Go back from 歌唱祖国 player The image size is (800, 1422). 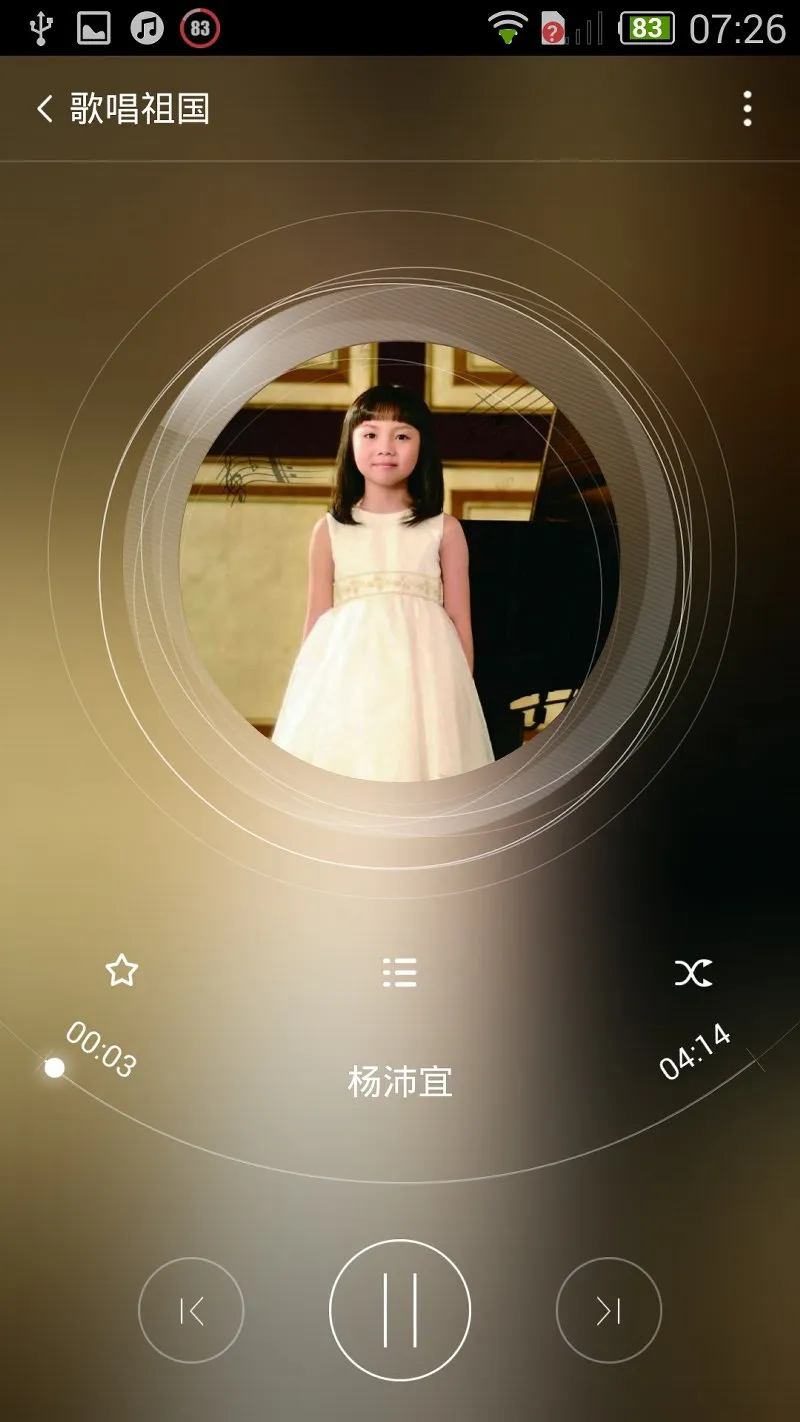44,109
